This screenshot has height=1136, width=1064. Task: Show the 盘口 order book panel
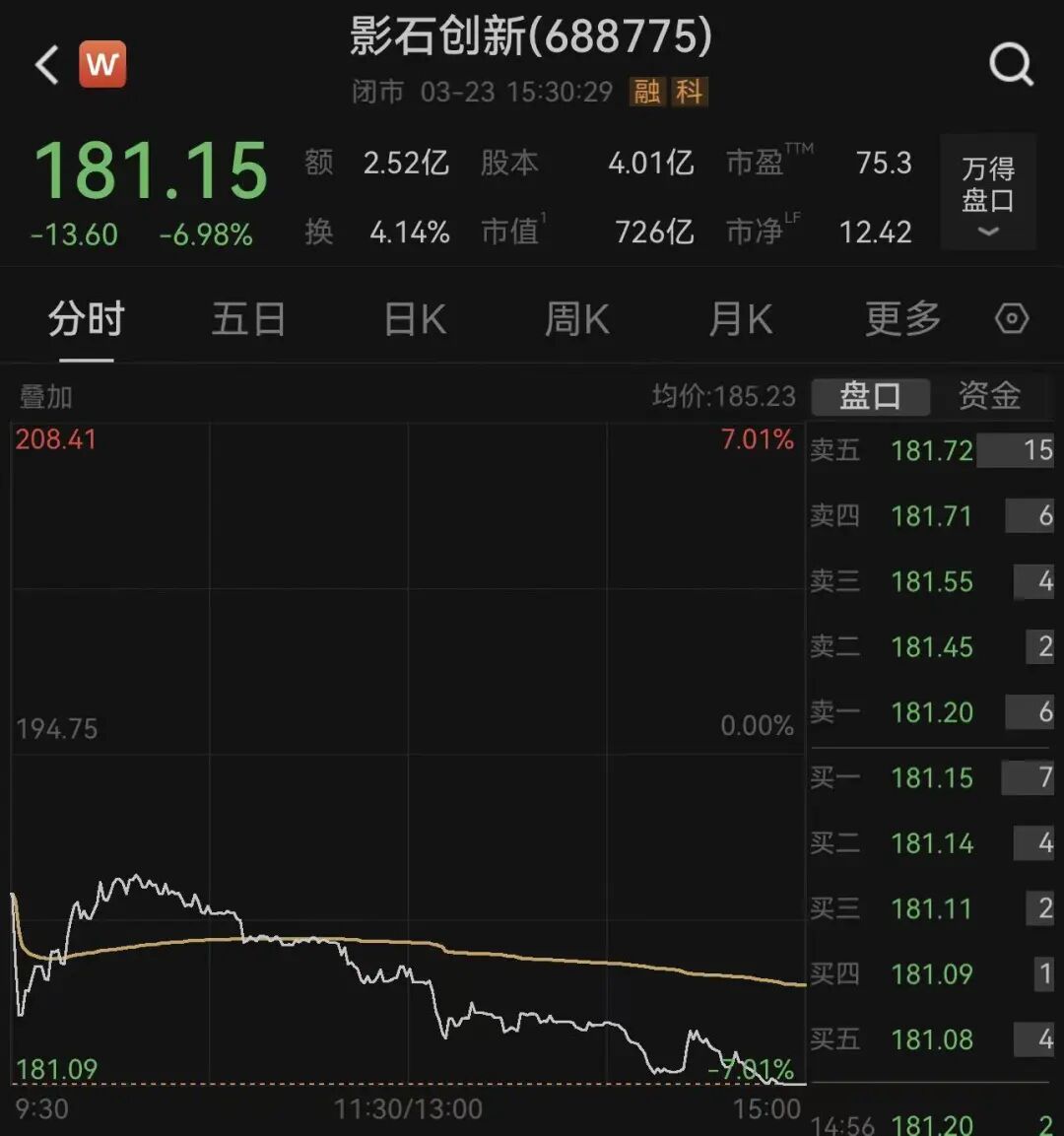click(870, 396)
